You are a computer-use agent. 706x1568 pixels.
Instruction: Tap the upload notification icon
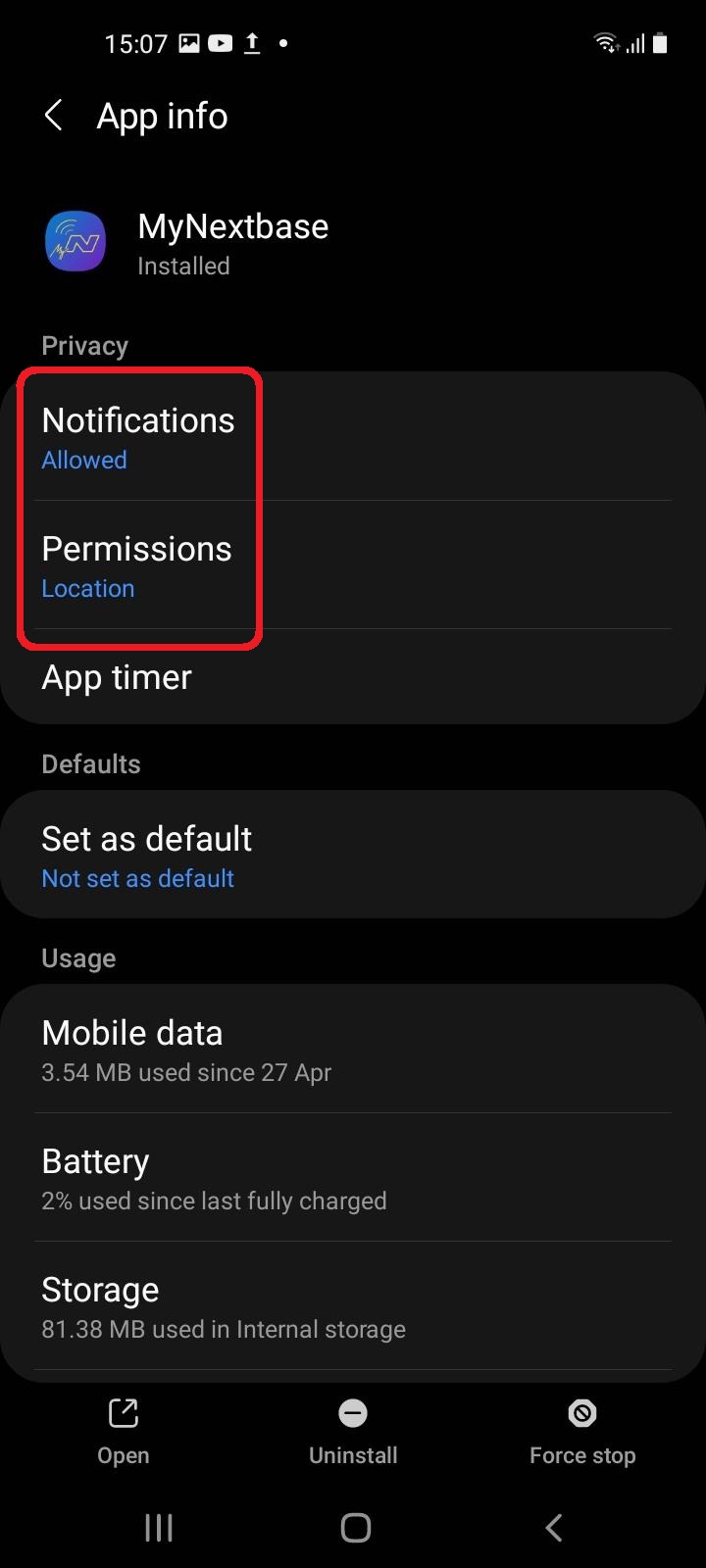251,42
